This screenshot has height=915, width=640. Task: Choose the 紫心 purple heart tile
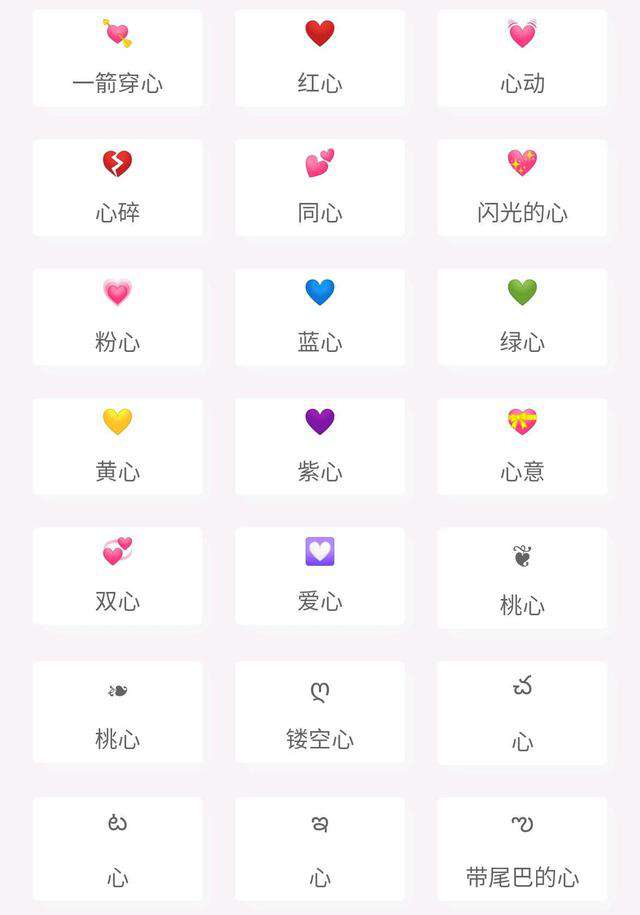tap(320, 446)
